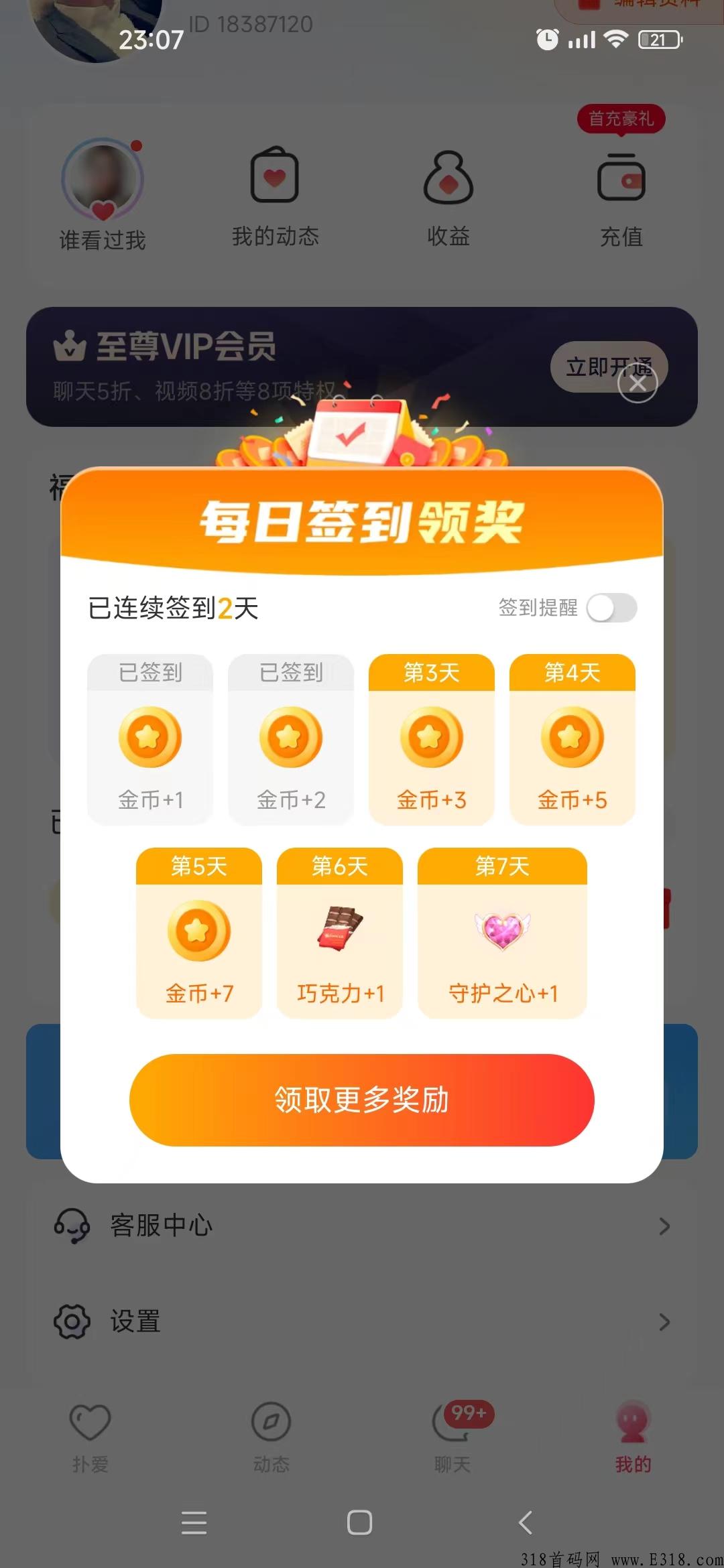
Task: View 收益 earnings
Action: pos(448,194)
